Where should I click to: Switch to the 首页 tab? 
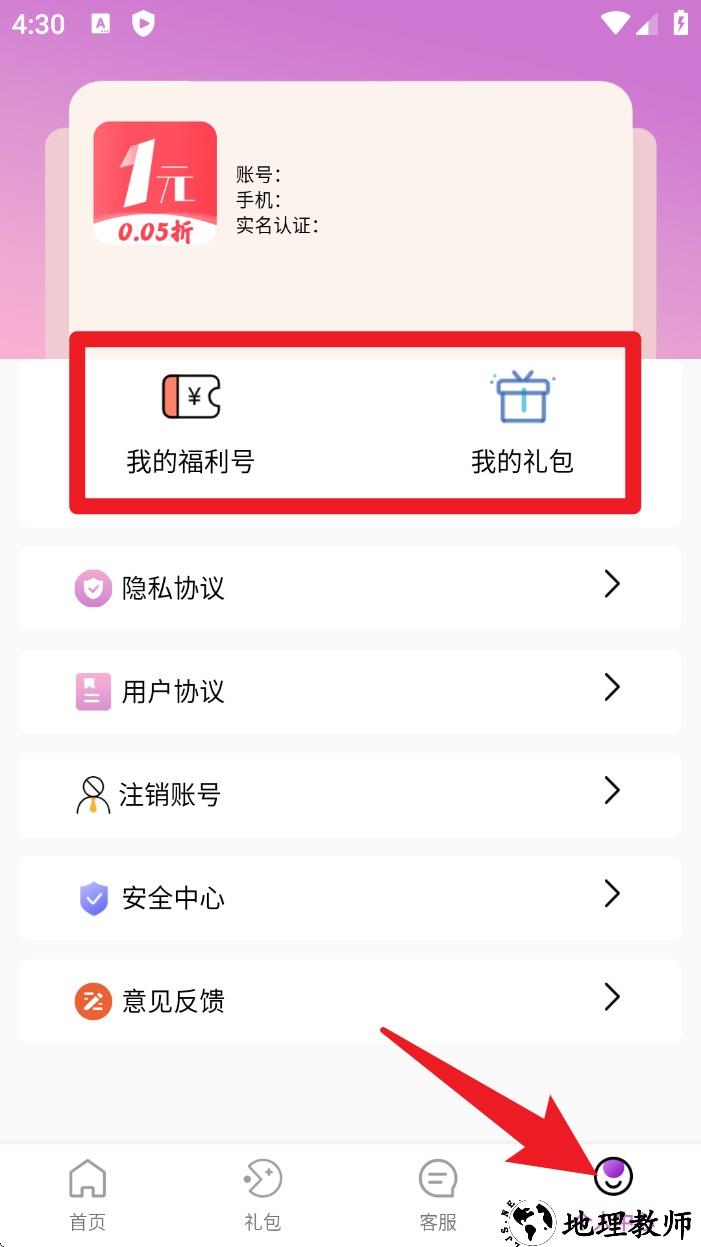click(87, 1194)
